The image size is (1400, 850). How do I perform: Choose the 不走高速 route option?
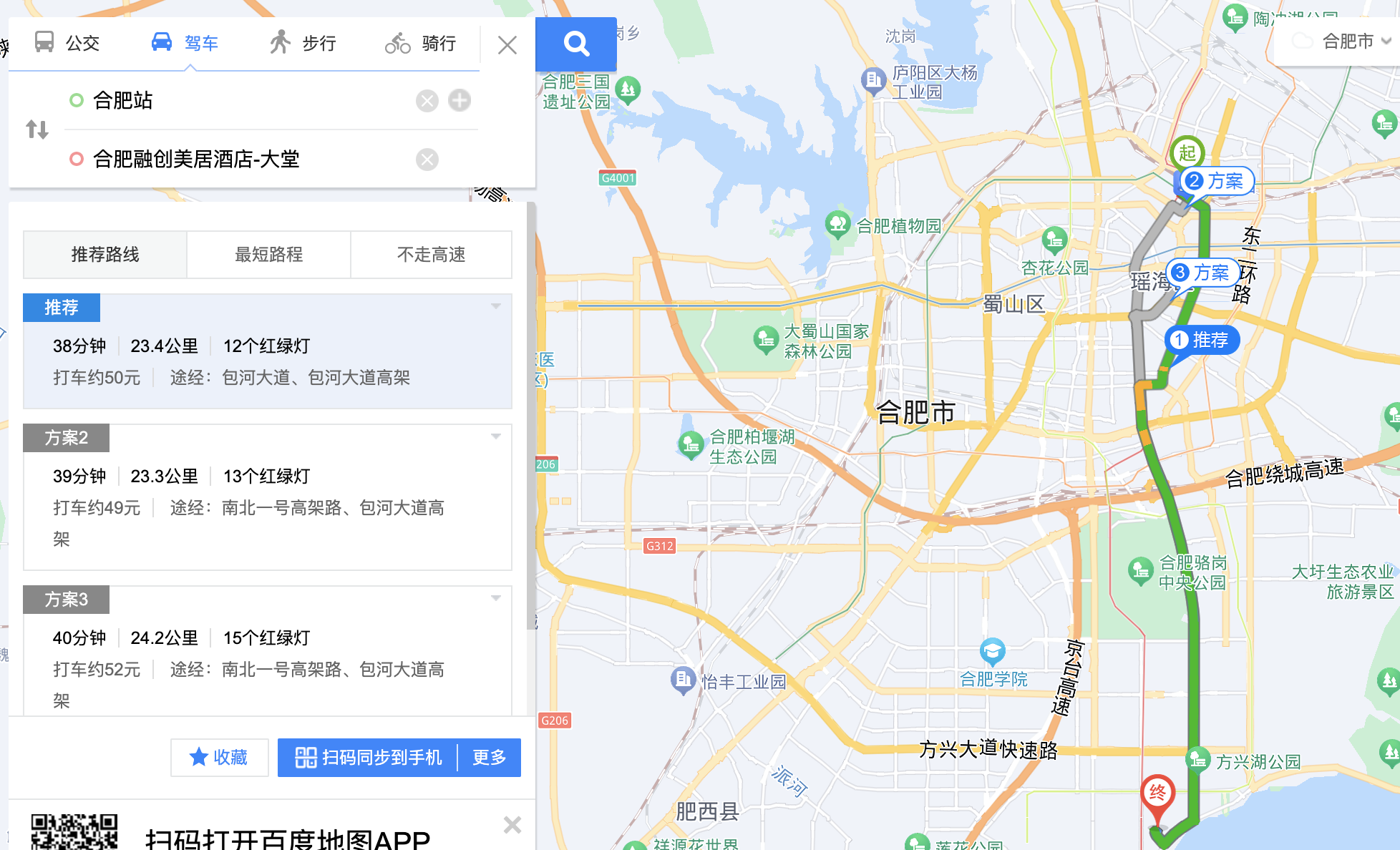coord(431,254)
